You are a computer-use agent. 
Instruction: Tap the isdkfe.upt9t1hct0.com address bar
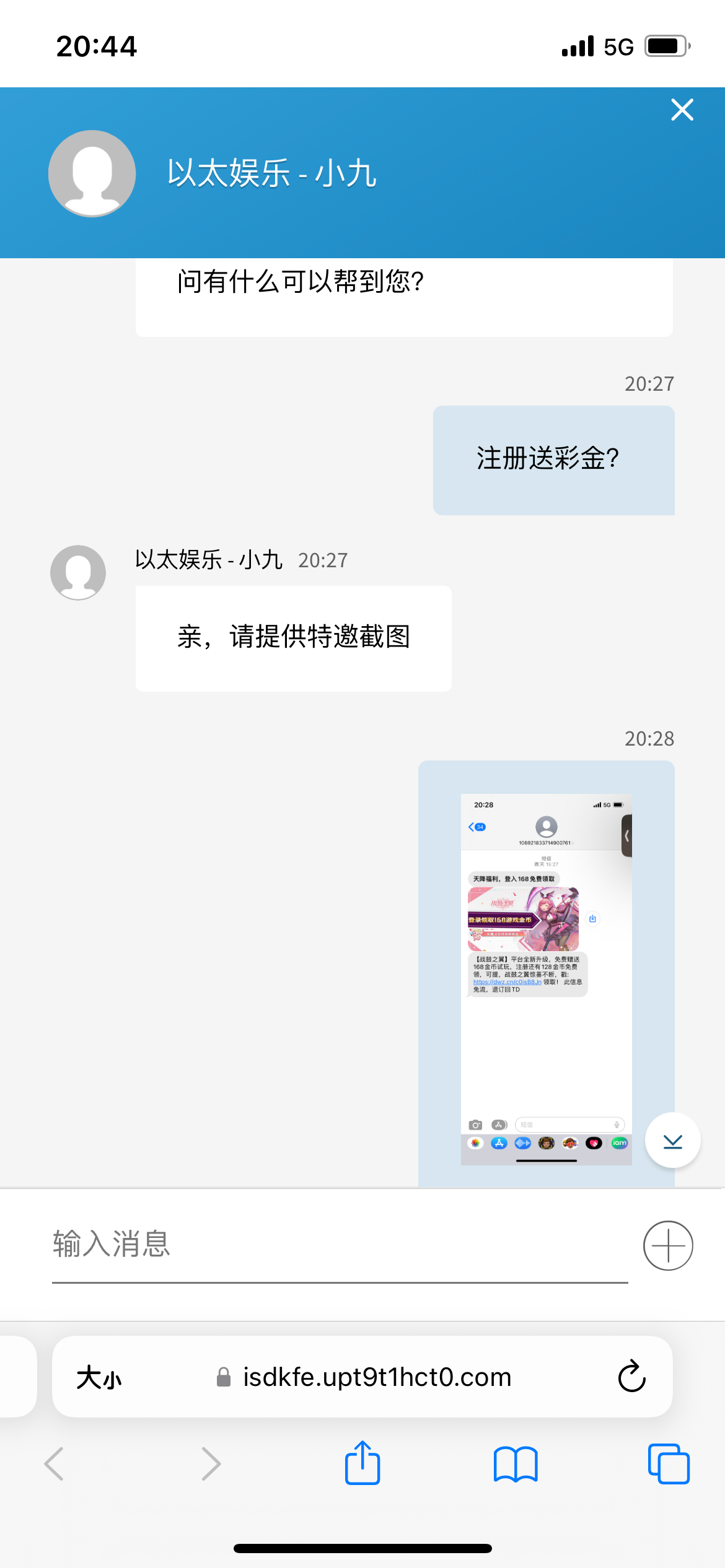(x=376, y=1376)
